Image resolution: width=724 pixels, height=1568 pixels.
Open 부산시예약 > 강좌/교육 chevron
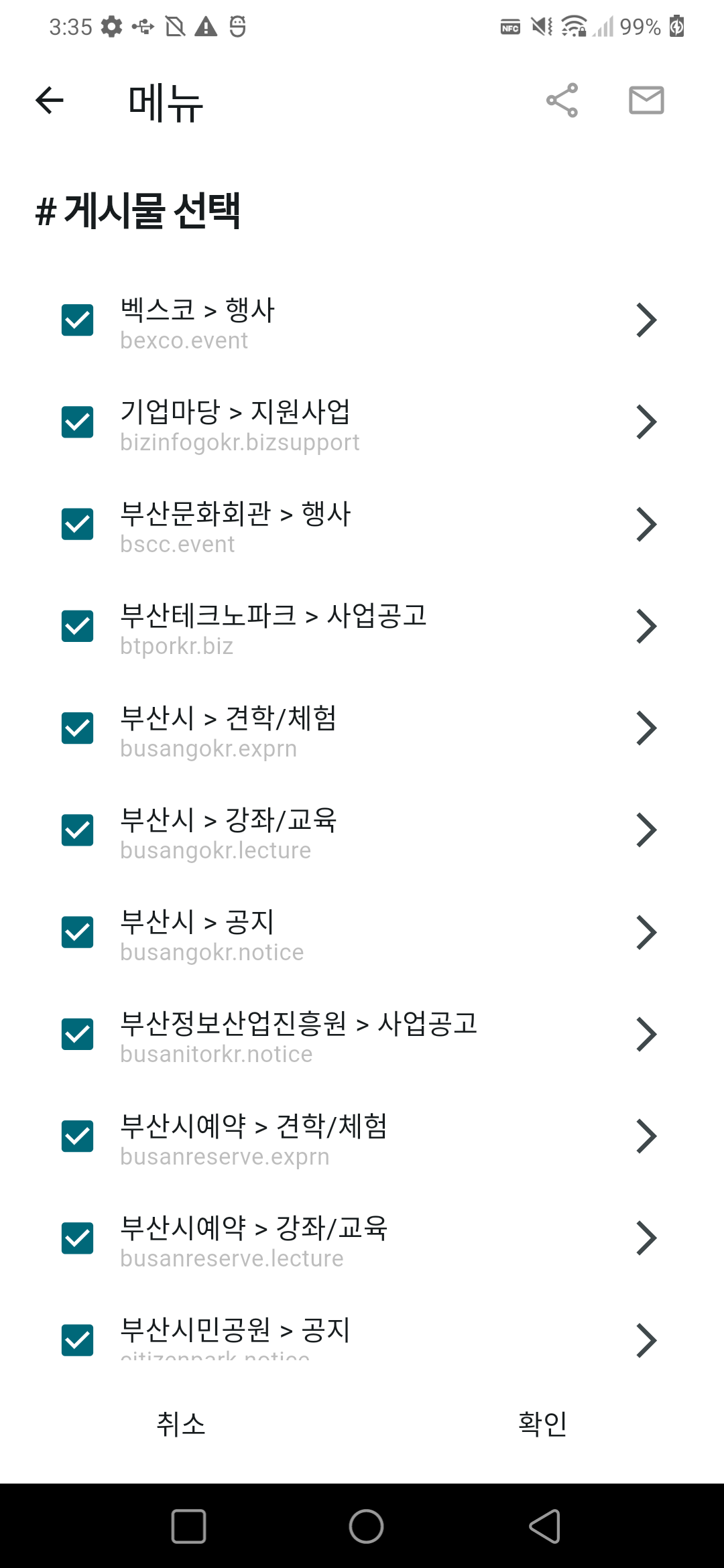(x=646, y=1238)
